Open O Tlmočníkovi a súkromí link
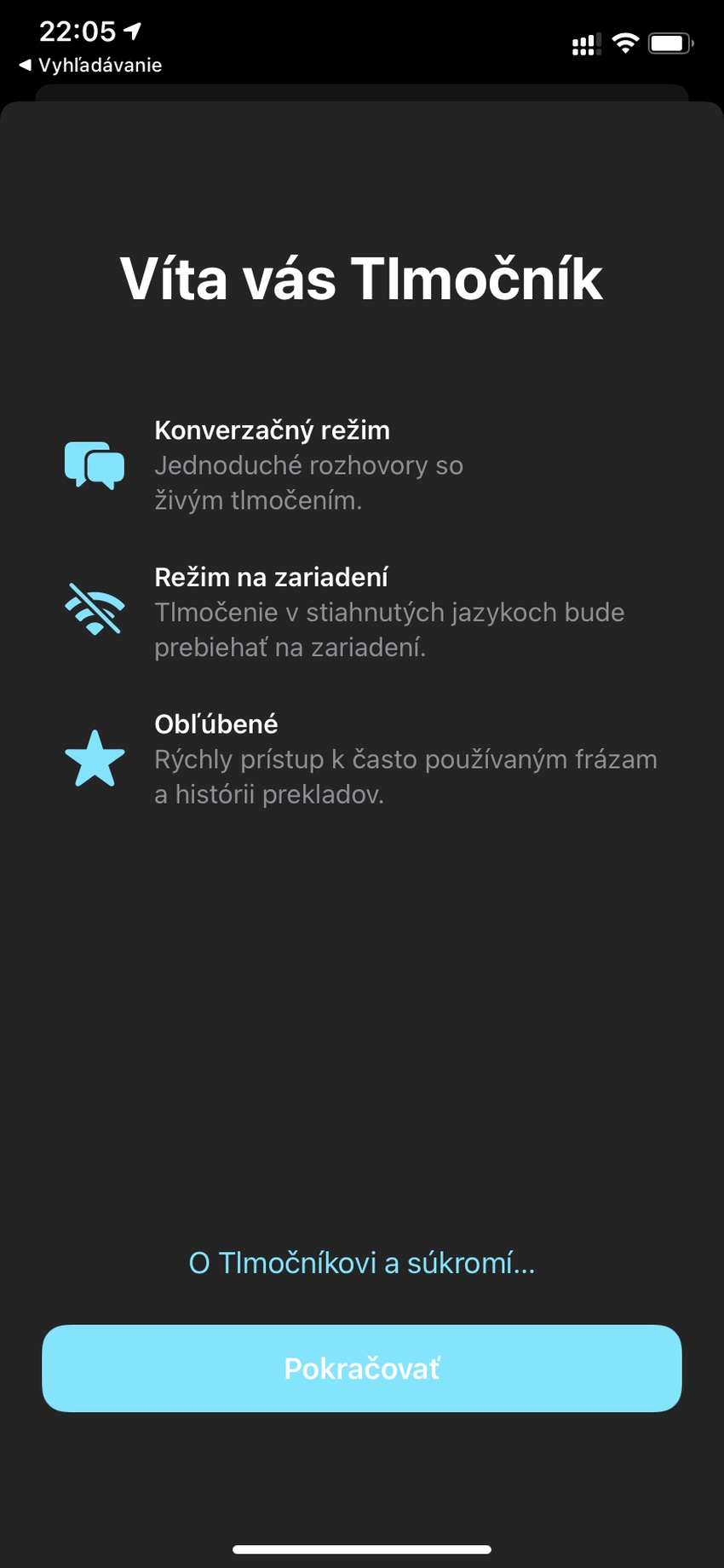Image resolution: width=724 pixels, height=1568 pixels. [361, 1263]
